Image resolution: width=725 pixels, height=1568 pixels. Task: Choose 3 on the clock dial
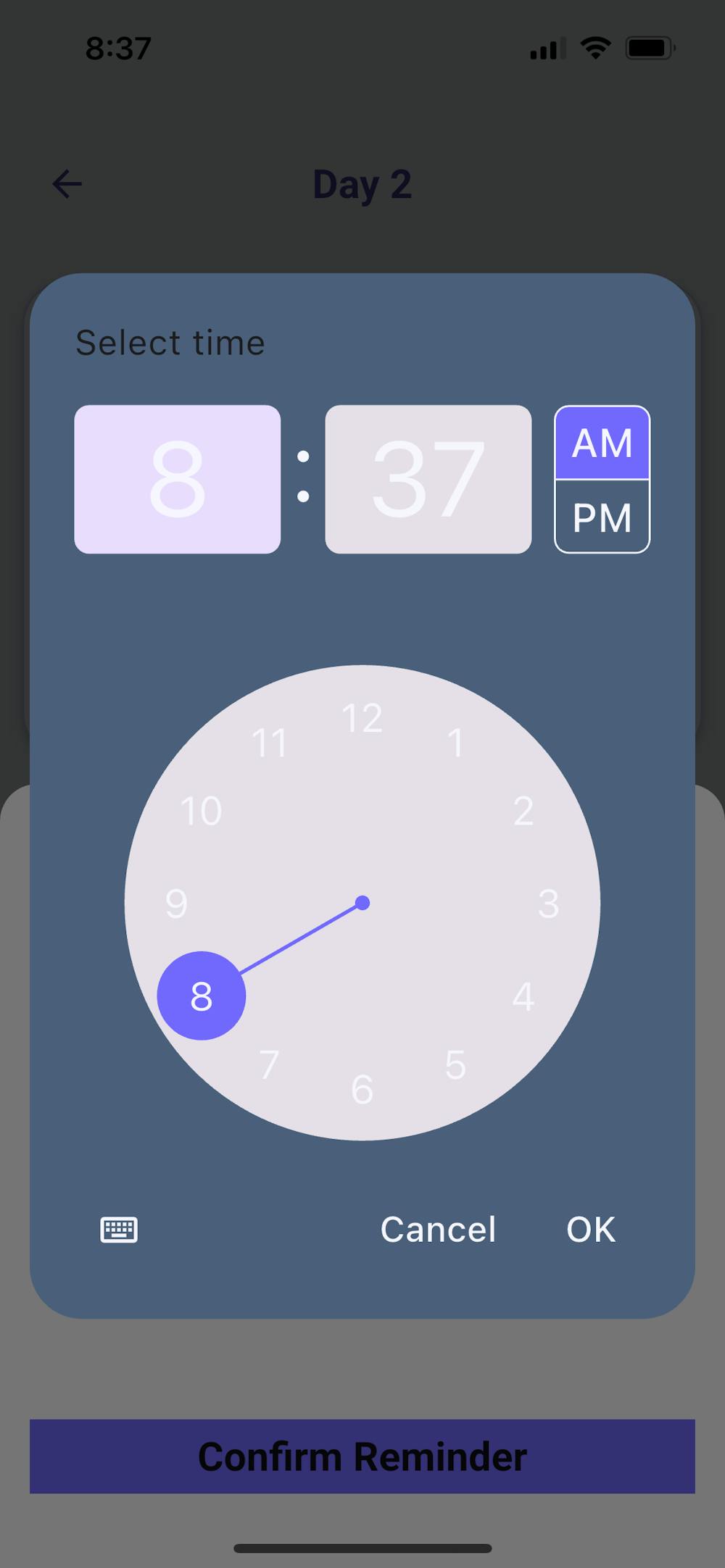click(x=549, y=904)
